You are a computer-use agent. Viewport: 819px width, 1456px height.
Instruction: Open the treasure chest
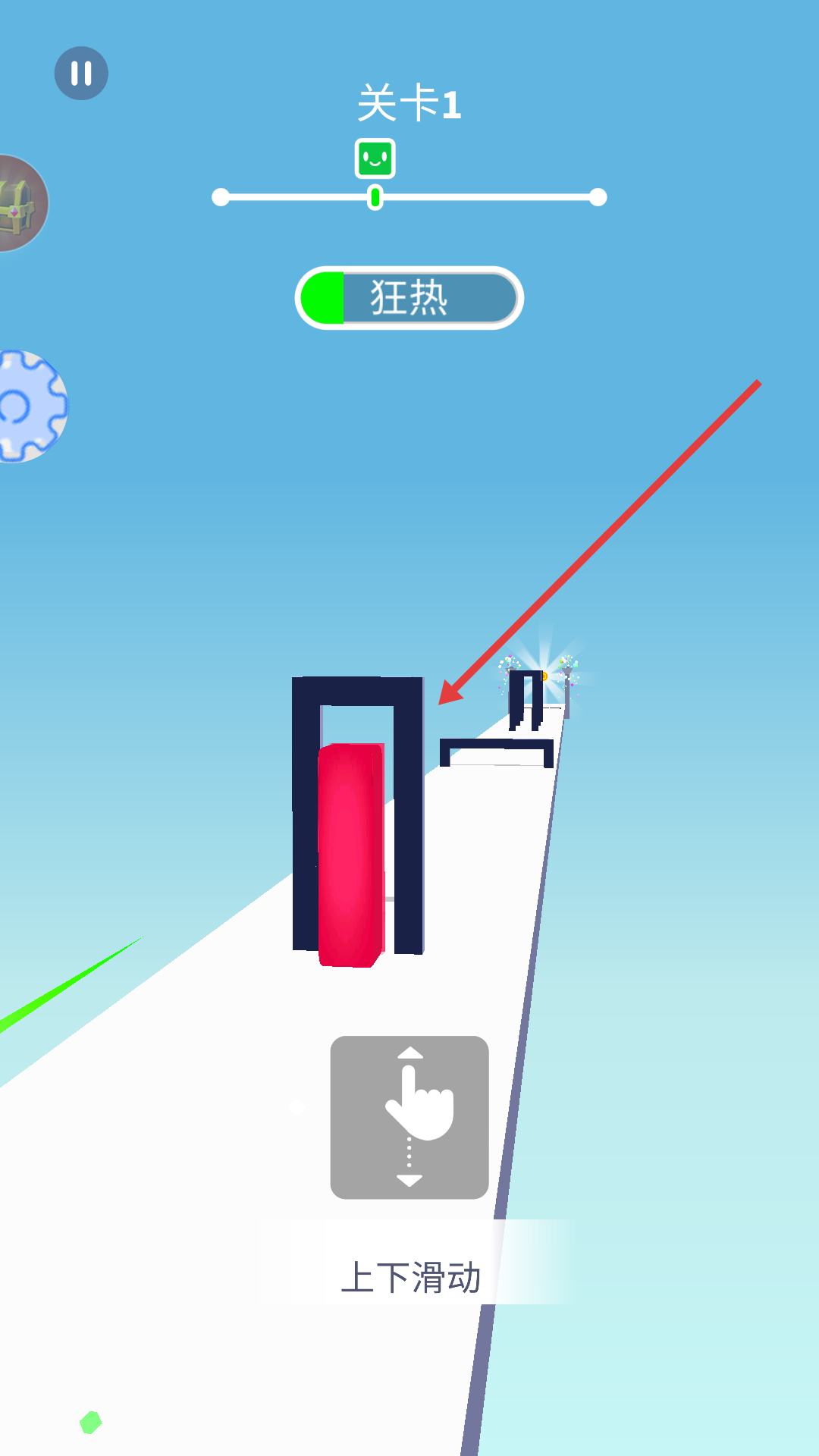(x=19, y=203)
